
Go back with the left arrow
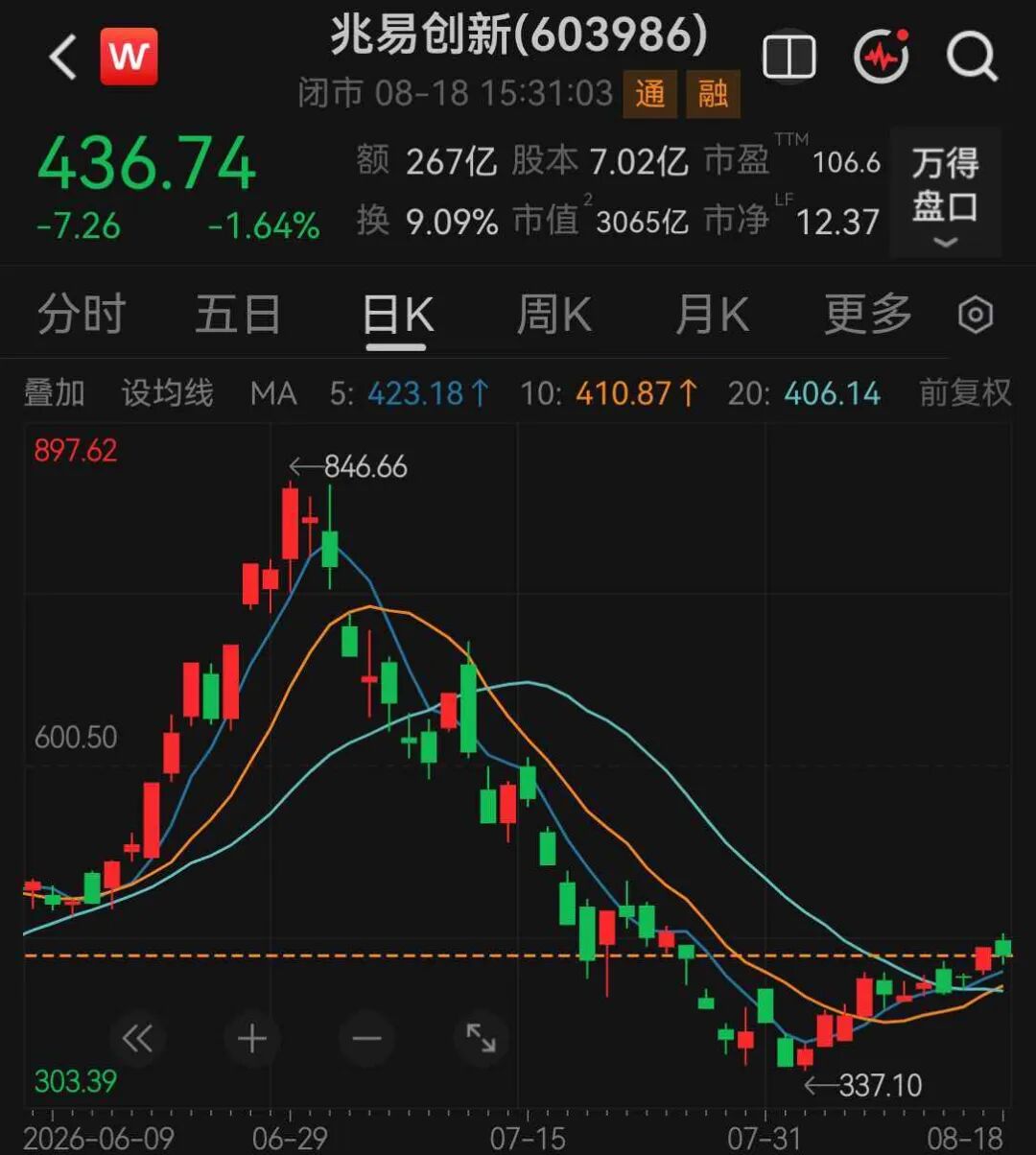[62, 58]
